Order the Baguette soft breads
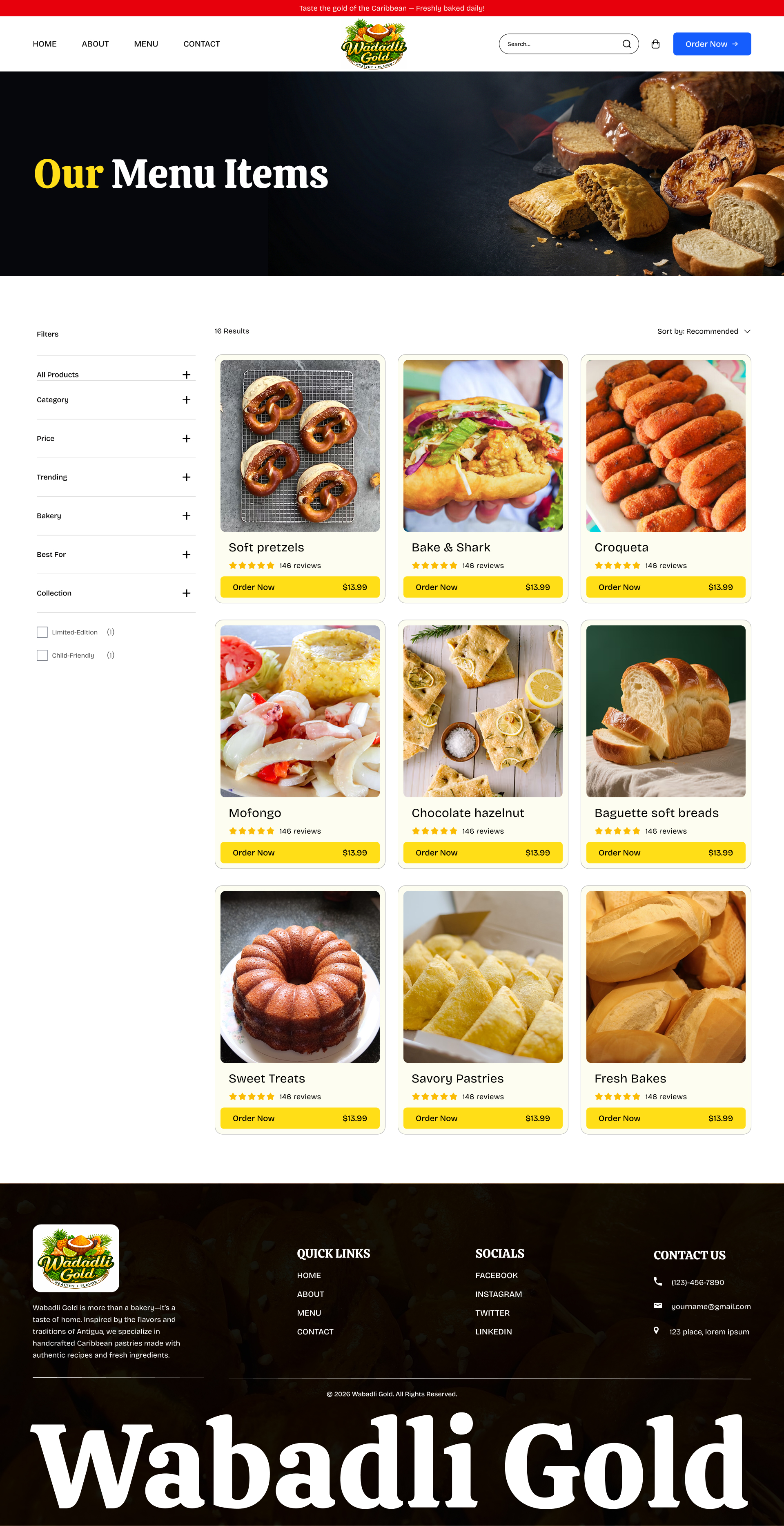 tap(666, 852)
